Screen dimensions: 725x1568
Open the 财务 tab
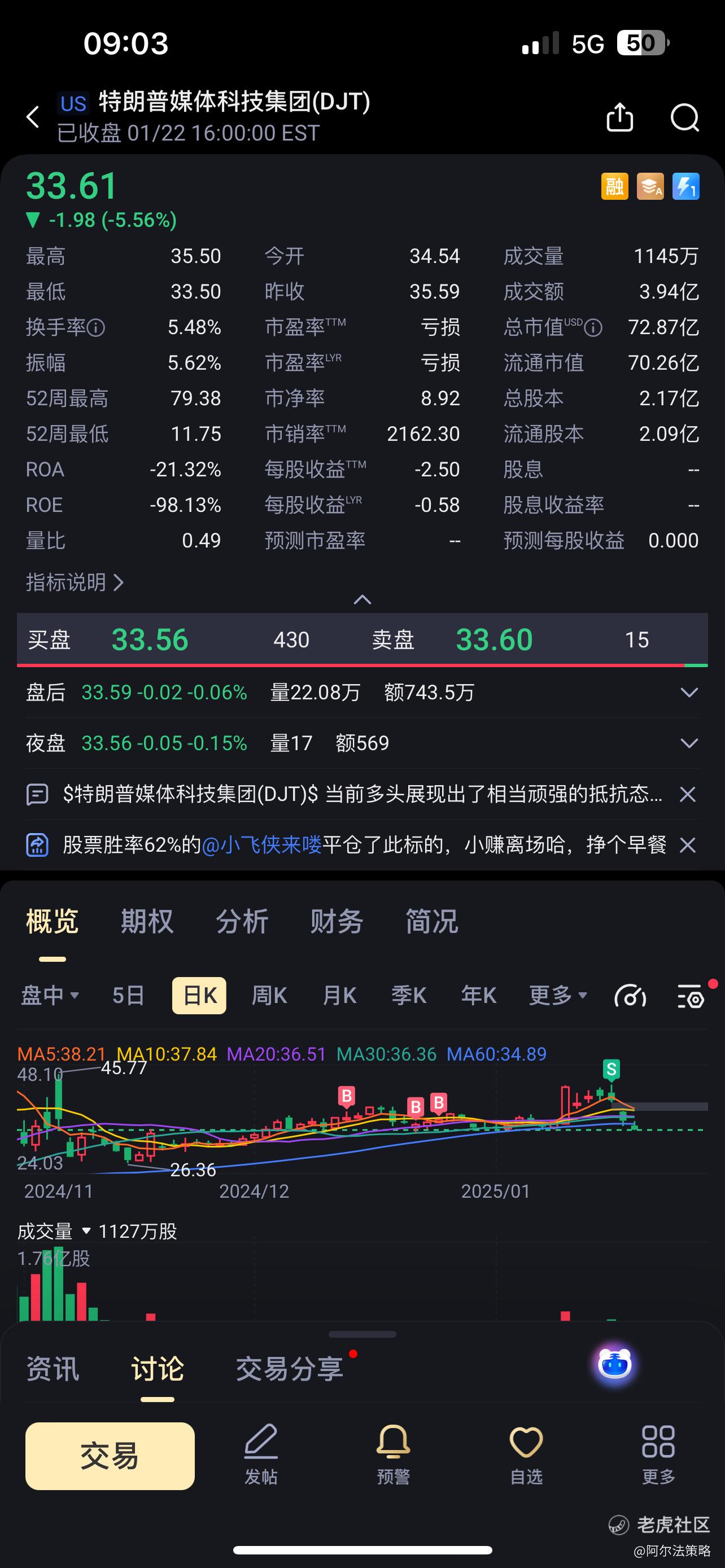[x=337, y=921]
